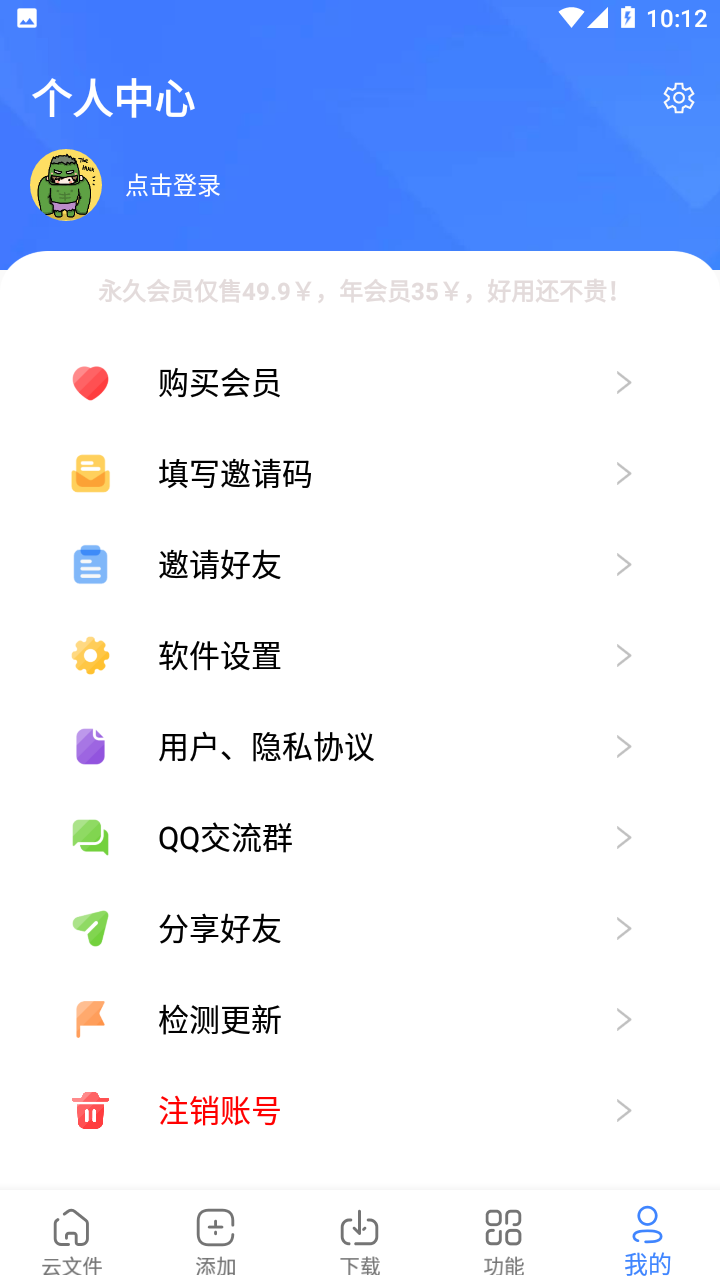The height and width of the screenshot is (1280, 720).
Task: Click the purple document icon for privacy agreement
Action: pyautogui.click(x=90, y=746)
